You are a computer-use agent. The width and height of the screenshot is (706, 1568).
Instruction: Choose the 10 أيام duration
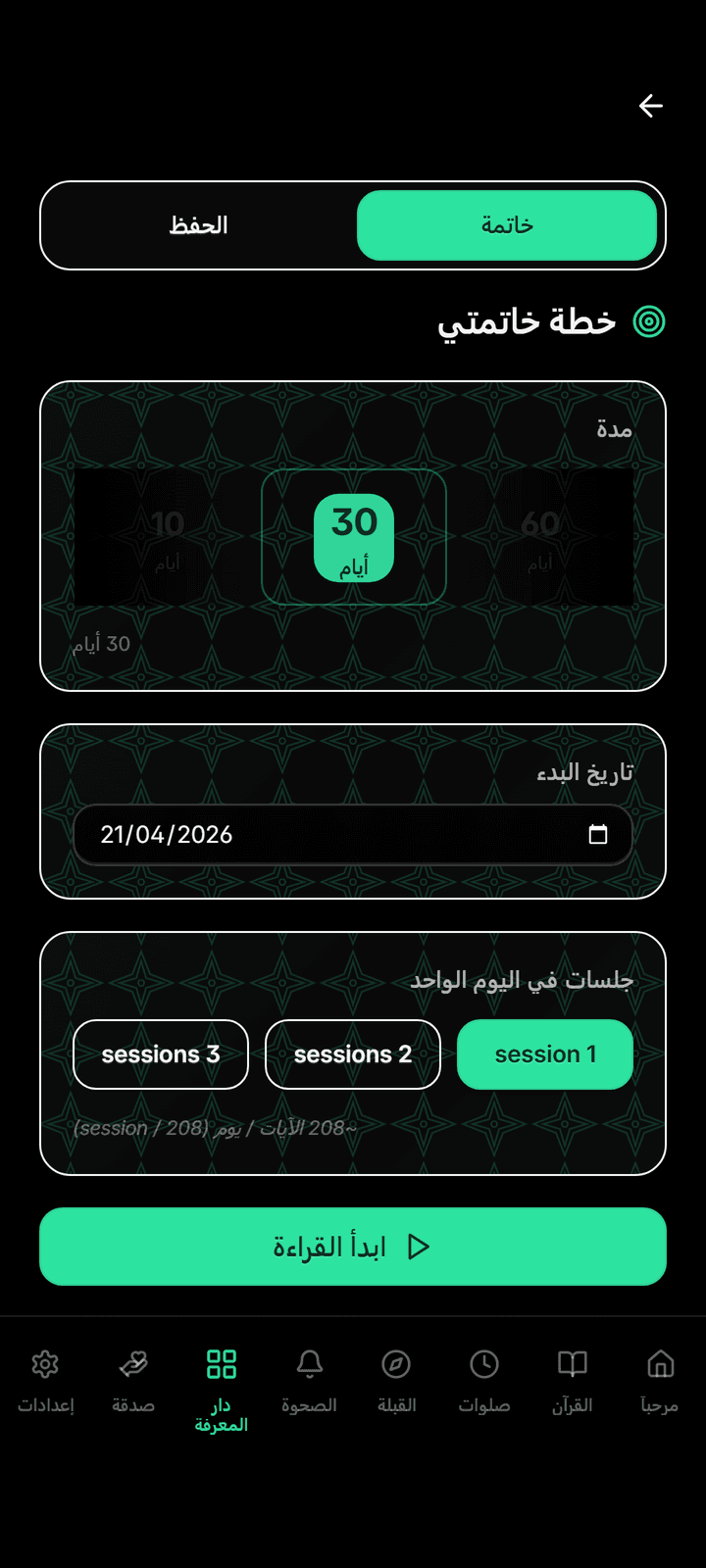167,537
